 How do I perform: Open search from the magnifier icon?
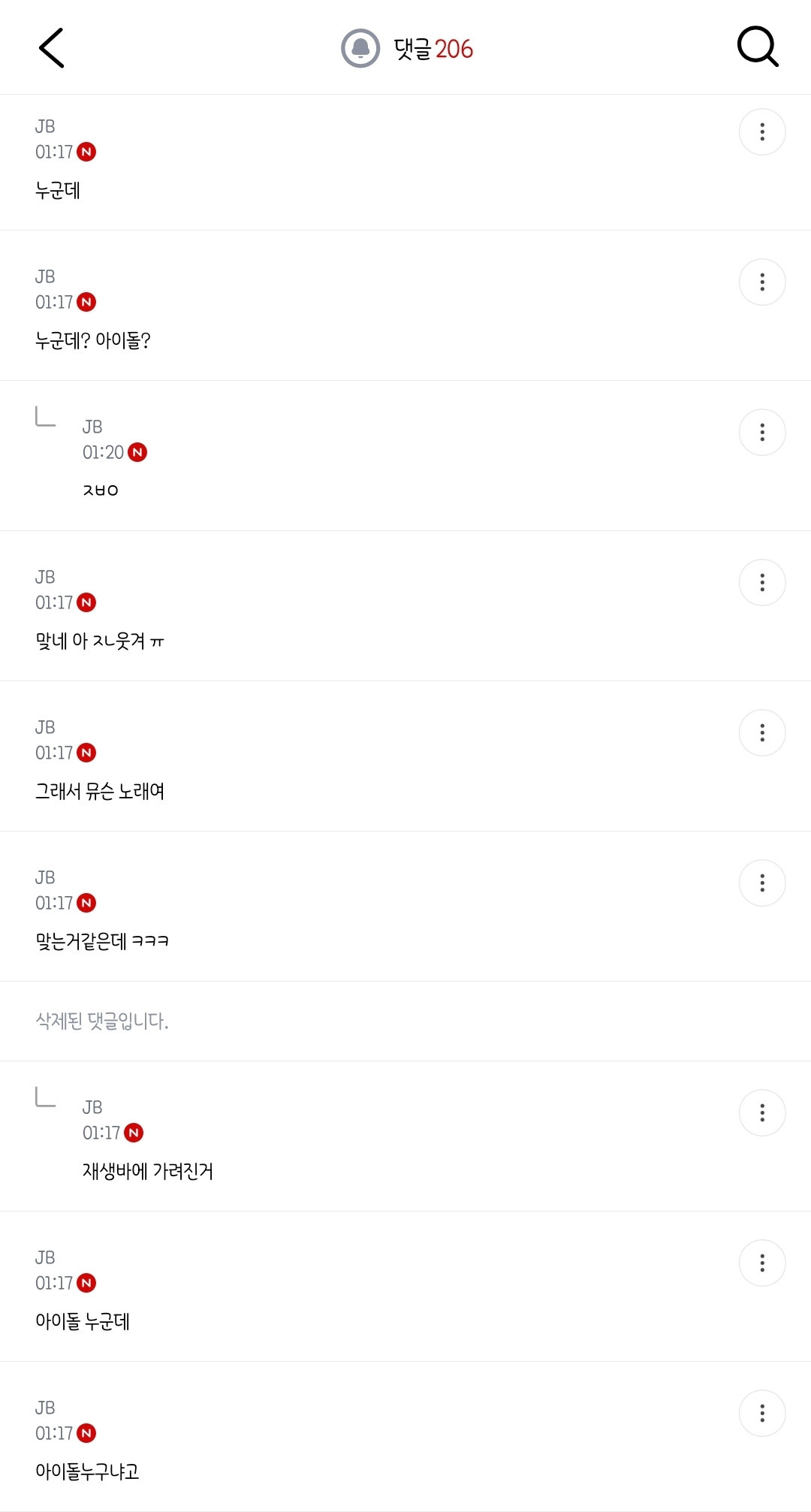click(x=757, y=47)
